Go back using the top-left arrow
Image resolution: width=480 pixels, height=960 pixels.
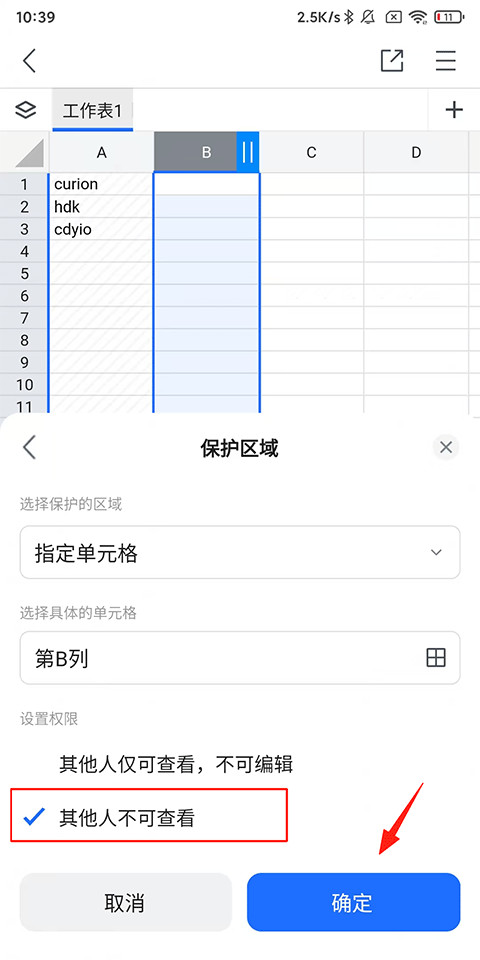point(29,61)
